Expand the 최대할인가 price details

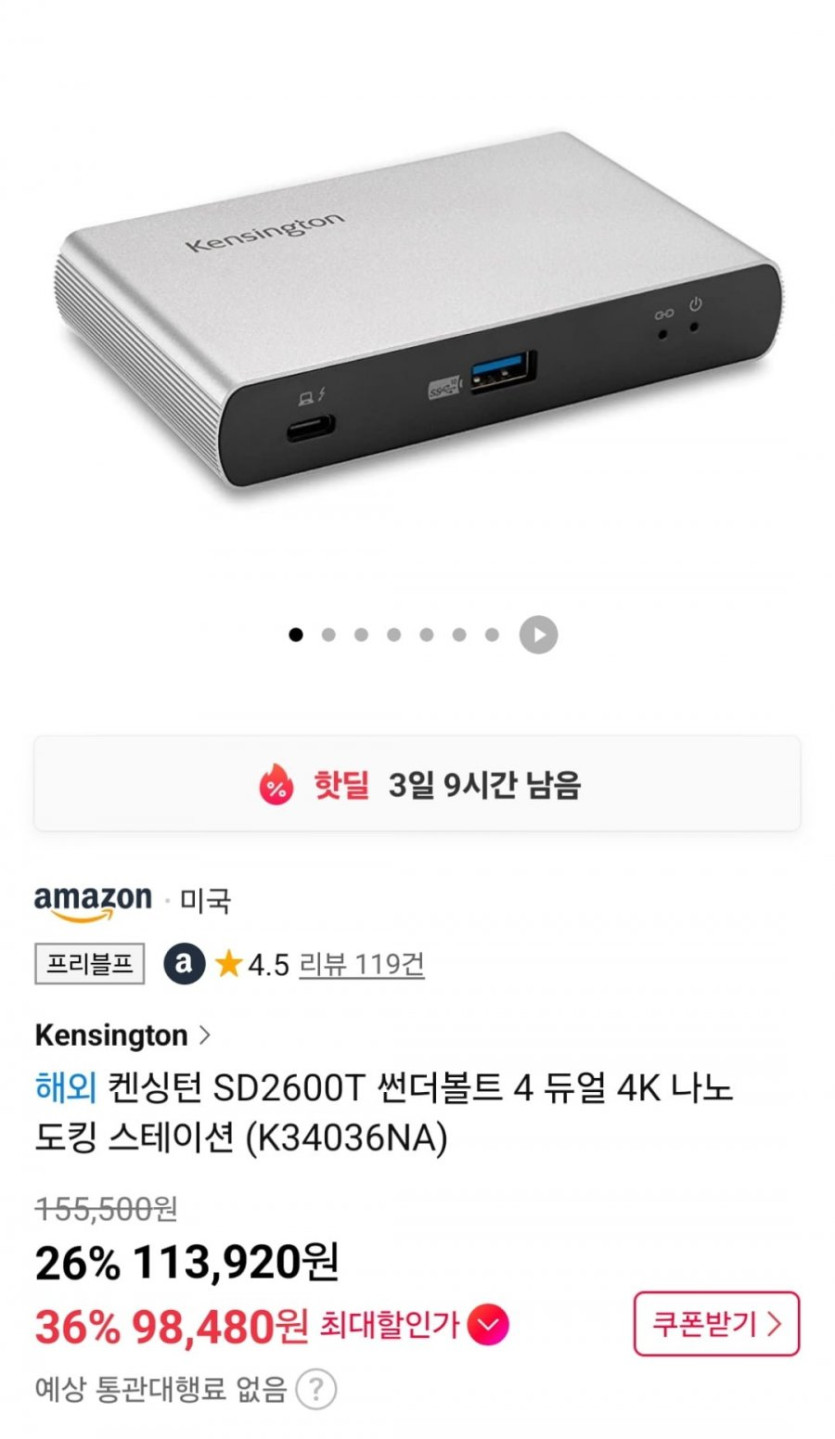tap(489, 1326)
